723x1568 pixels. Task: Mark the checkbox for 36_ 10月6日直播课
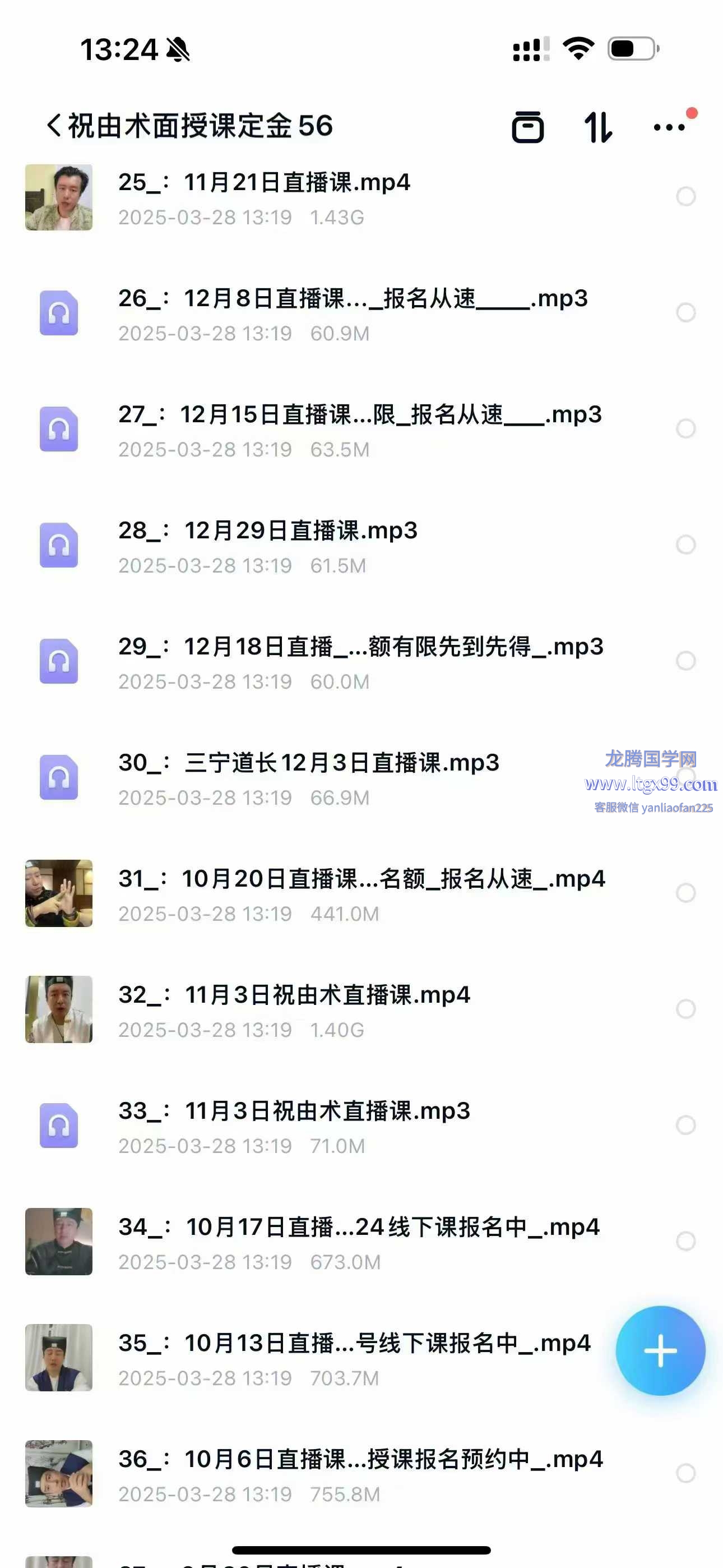tap(685, 1474)
